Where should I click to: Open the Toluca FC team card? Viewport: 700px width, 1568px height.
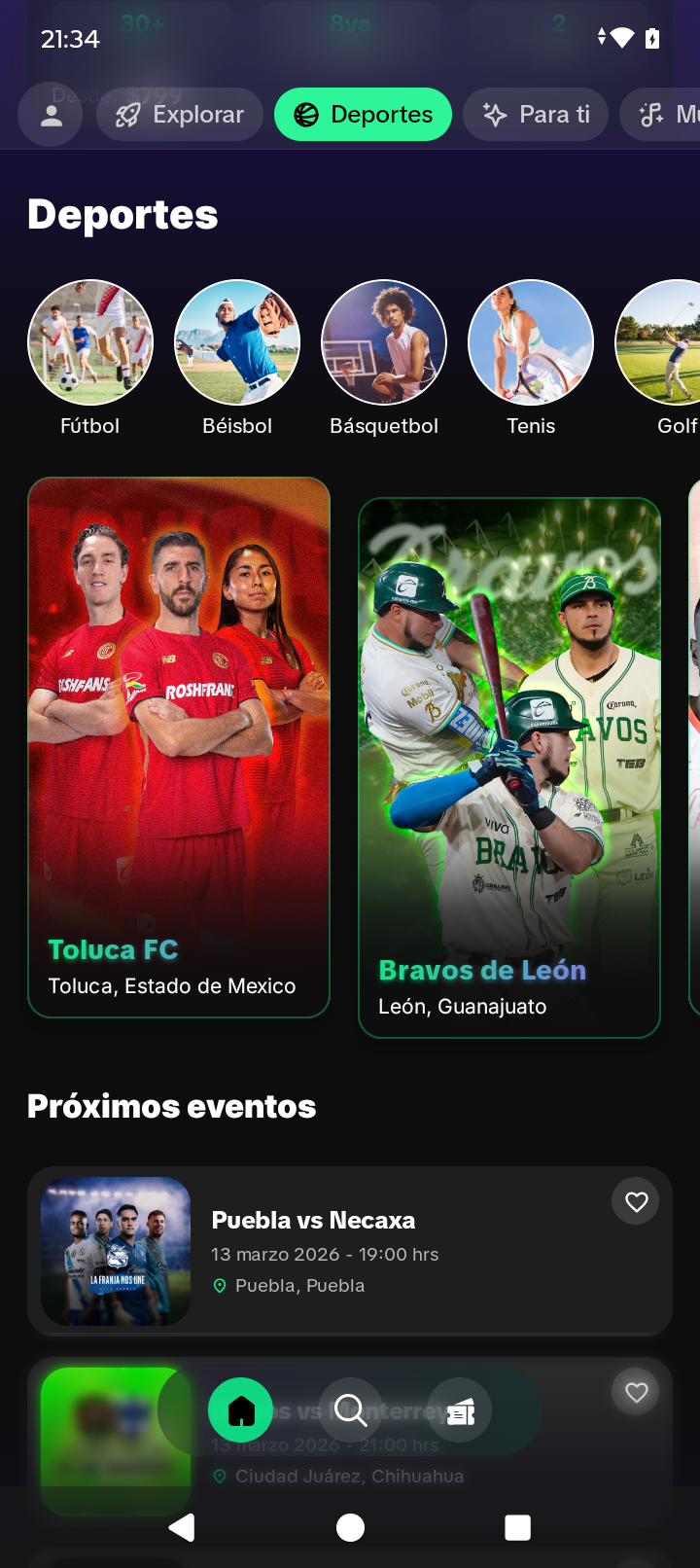point(179,747)
